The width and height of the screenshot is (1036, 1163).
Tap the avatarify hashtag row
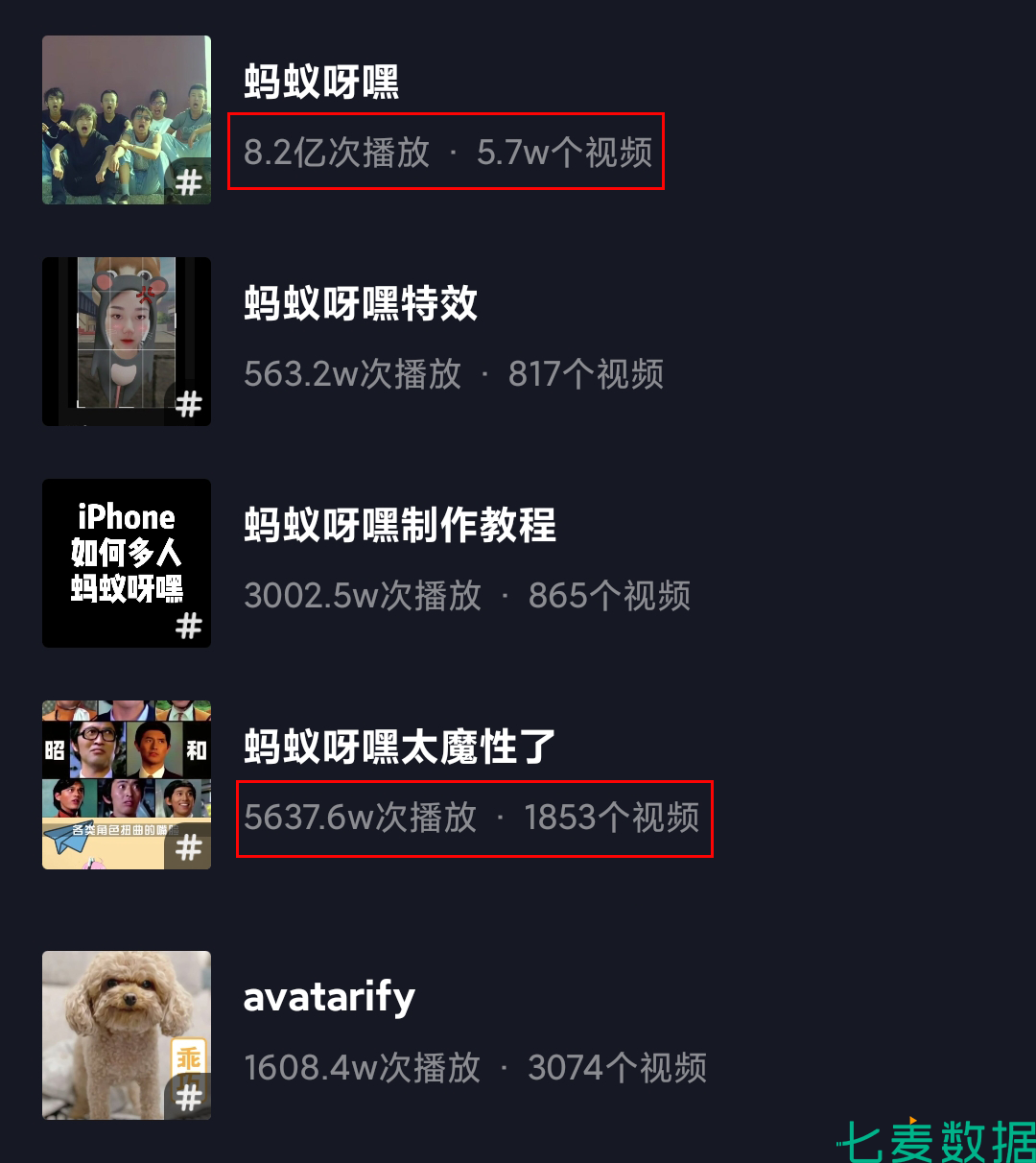point(329,998)
